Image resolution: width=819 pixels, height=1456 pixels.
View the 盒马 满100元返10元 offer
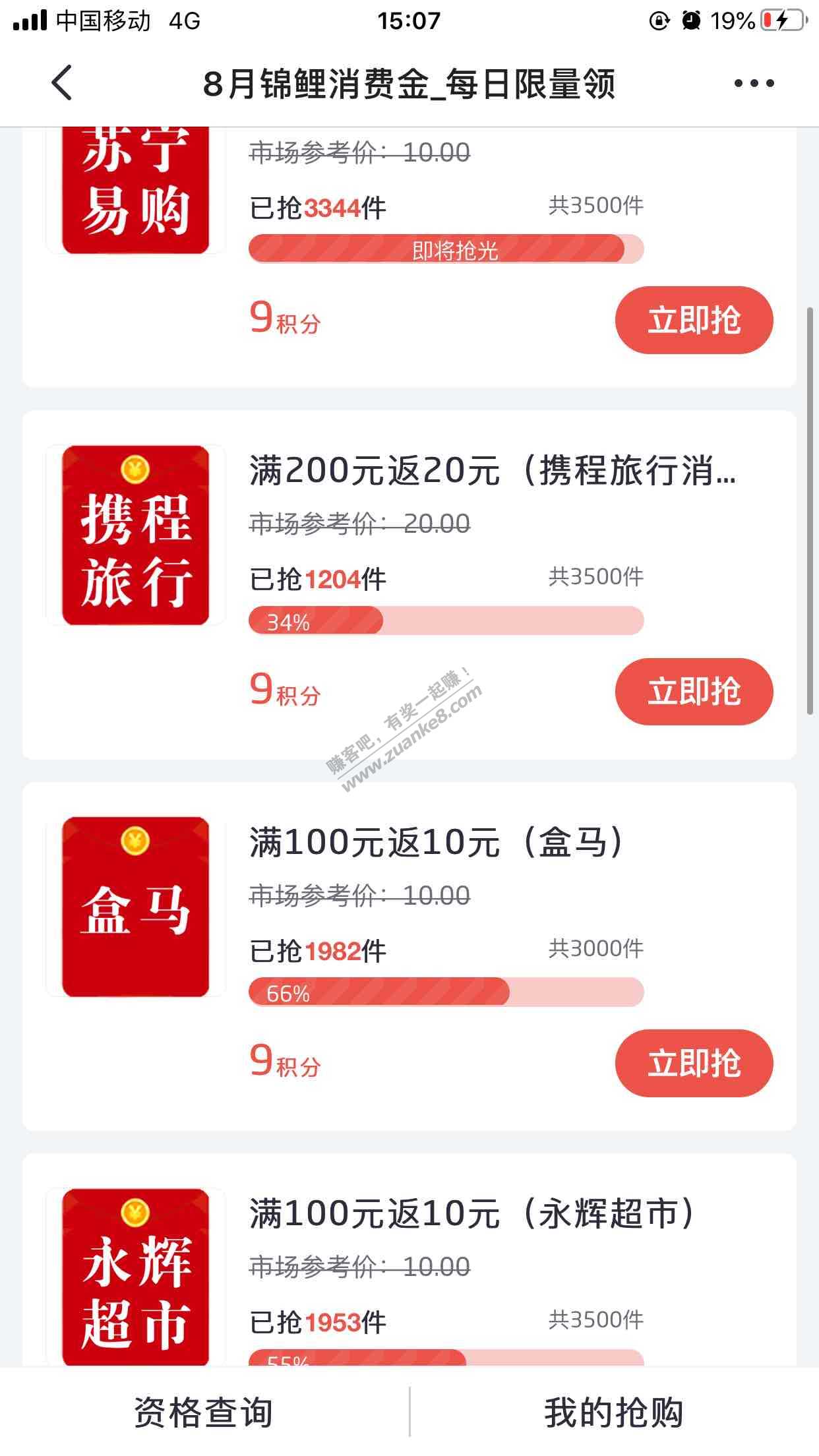pos(435,843)
